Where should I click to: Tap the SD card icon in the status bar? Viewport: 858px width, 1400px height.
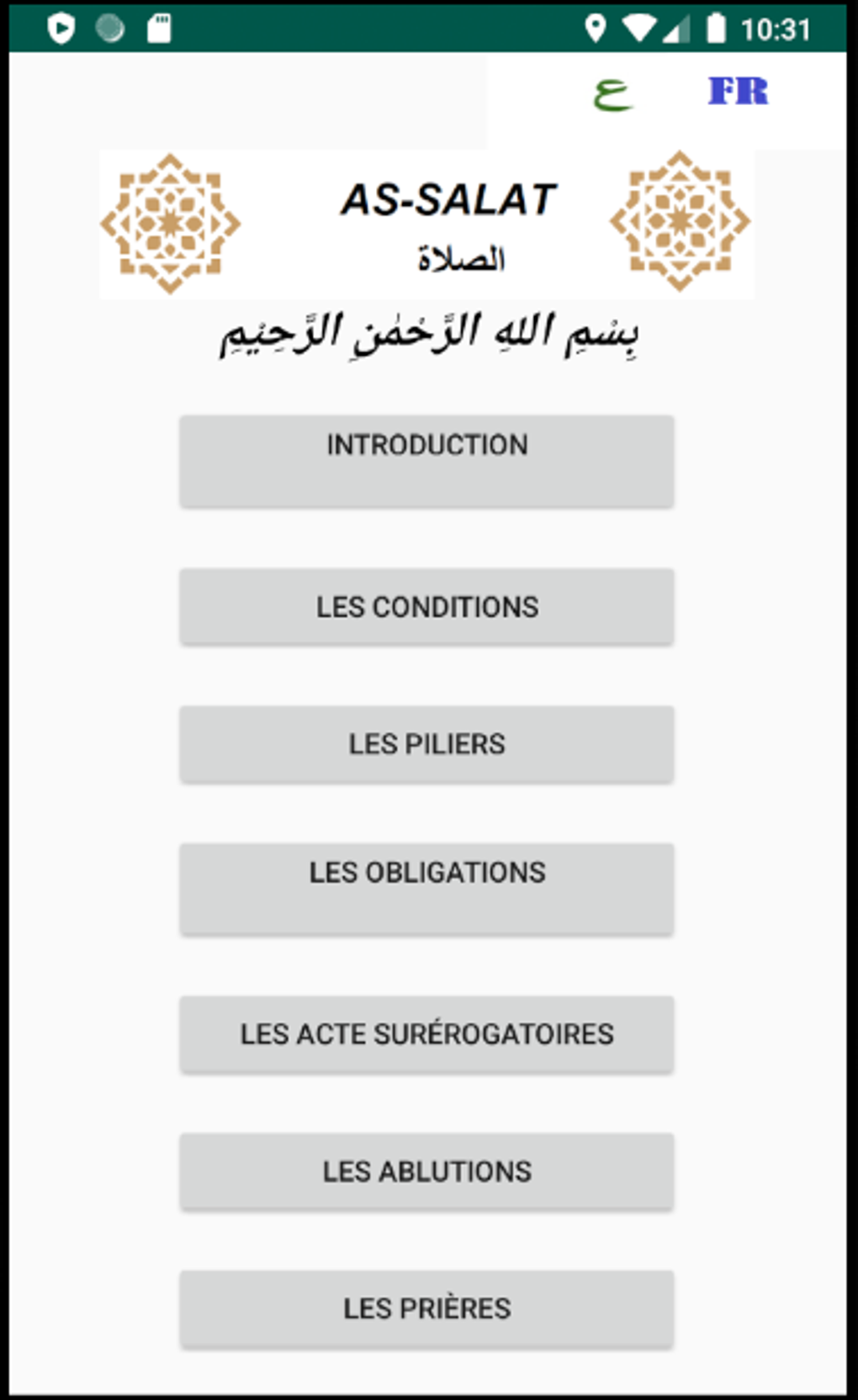[157, 27]
